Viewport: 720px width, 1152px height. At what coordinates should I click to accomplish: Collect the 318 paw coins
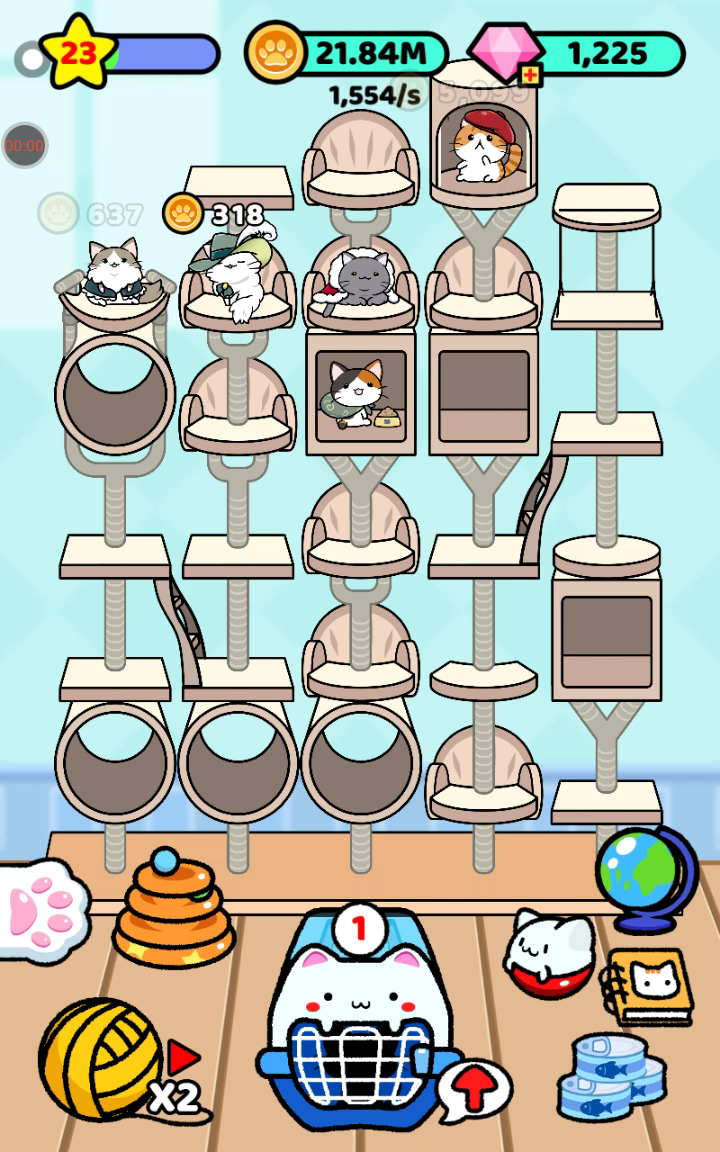(215, 213)
